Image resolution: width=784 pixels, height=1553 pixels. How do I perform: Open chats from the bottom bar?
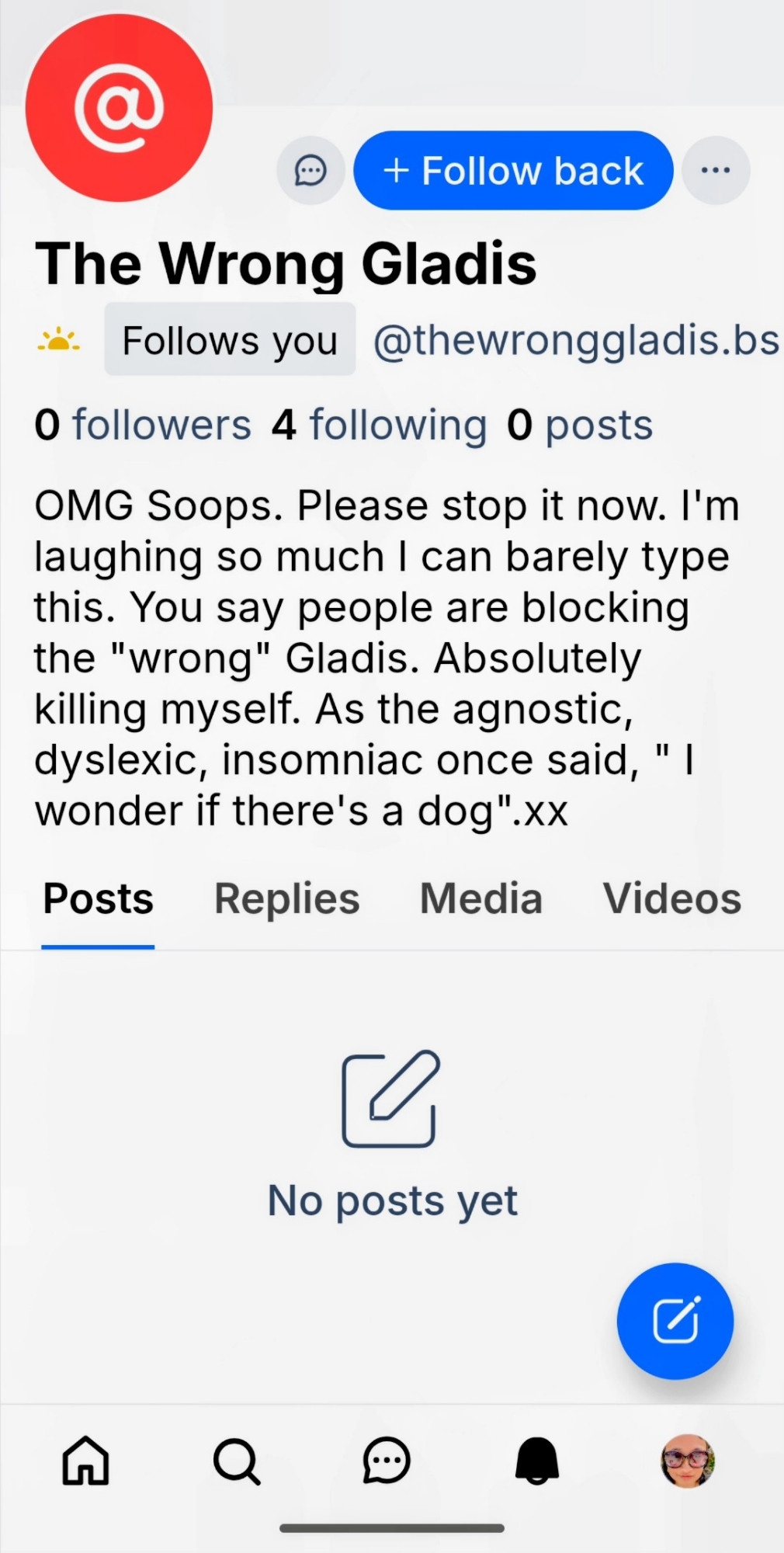tap(386, 1461)
